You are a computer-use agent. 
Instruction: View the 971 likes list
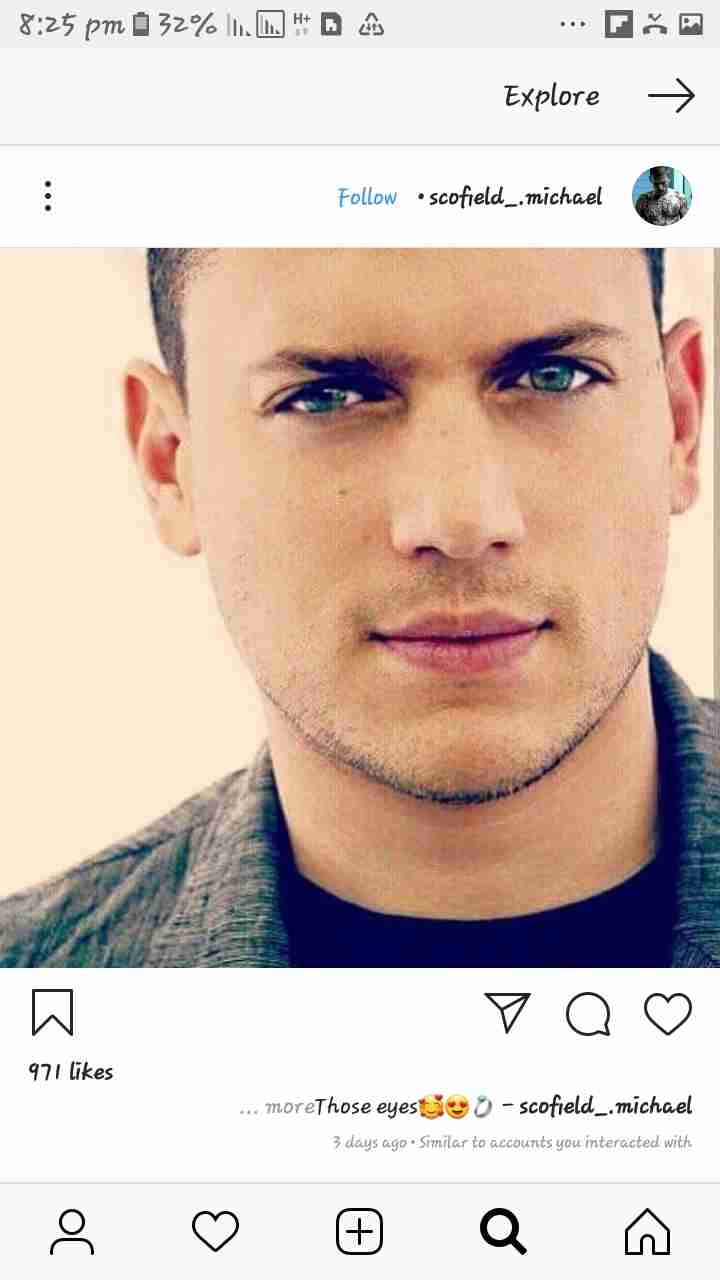click(71, 1072)
